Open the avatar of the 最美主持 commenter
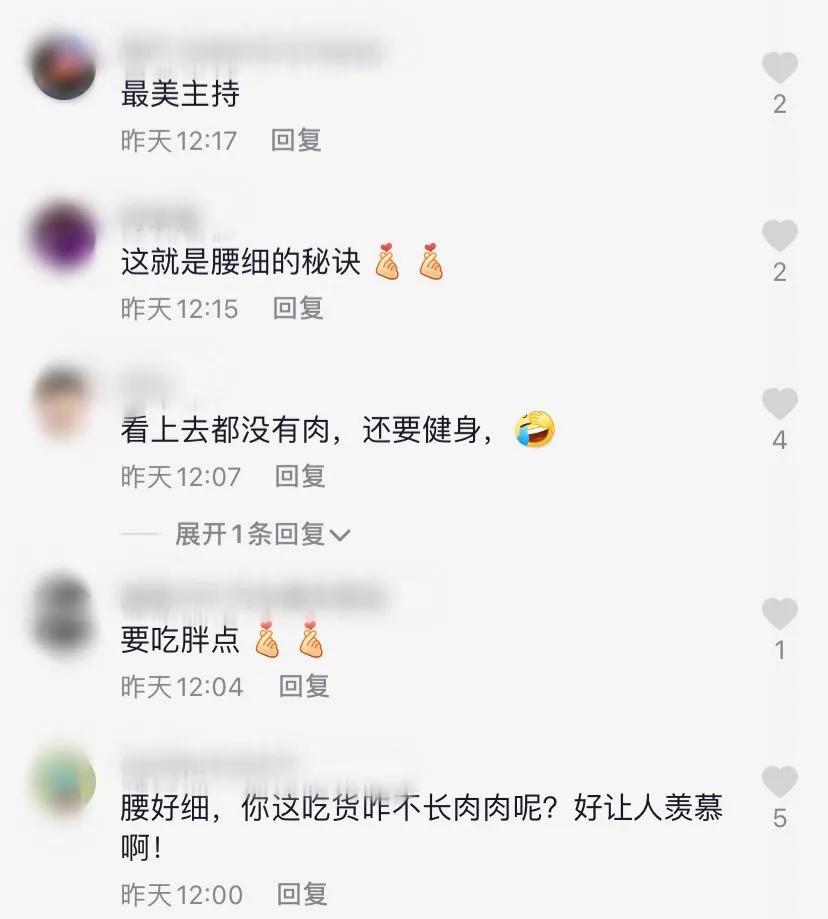Viewport: 828px width, 919px height. point(64,66)
